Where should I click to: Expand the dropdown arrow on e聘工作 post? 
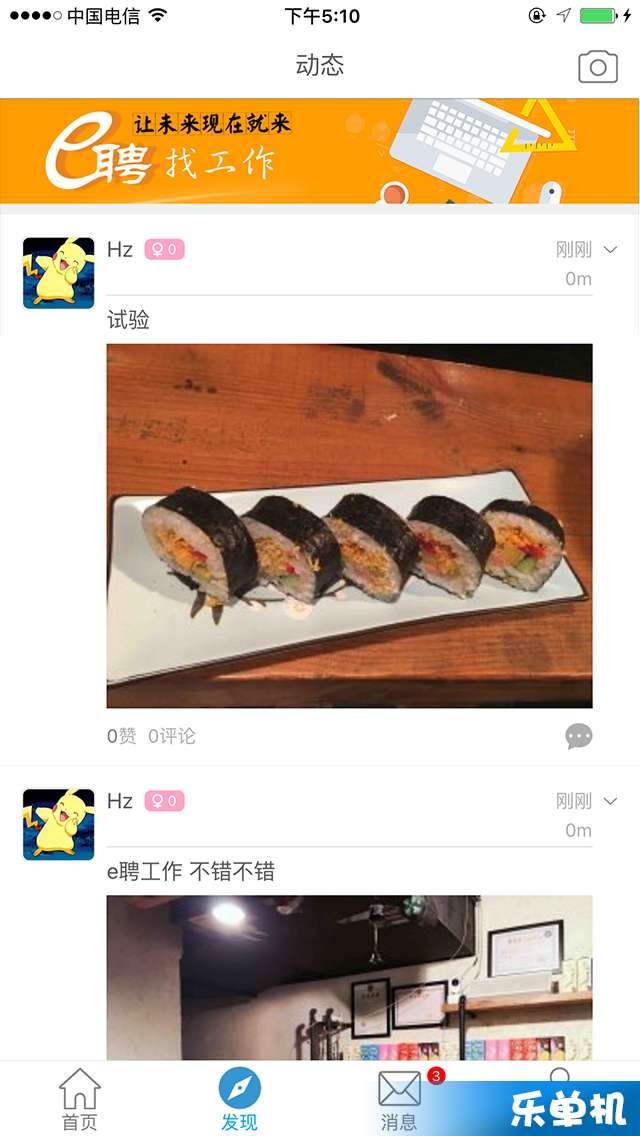[x=611, y=801]
